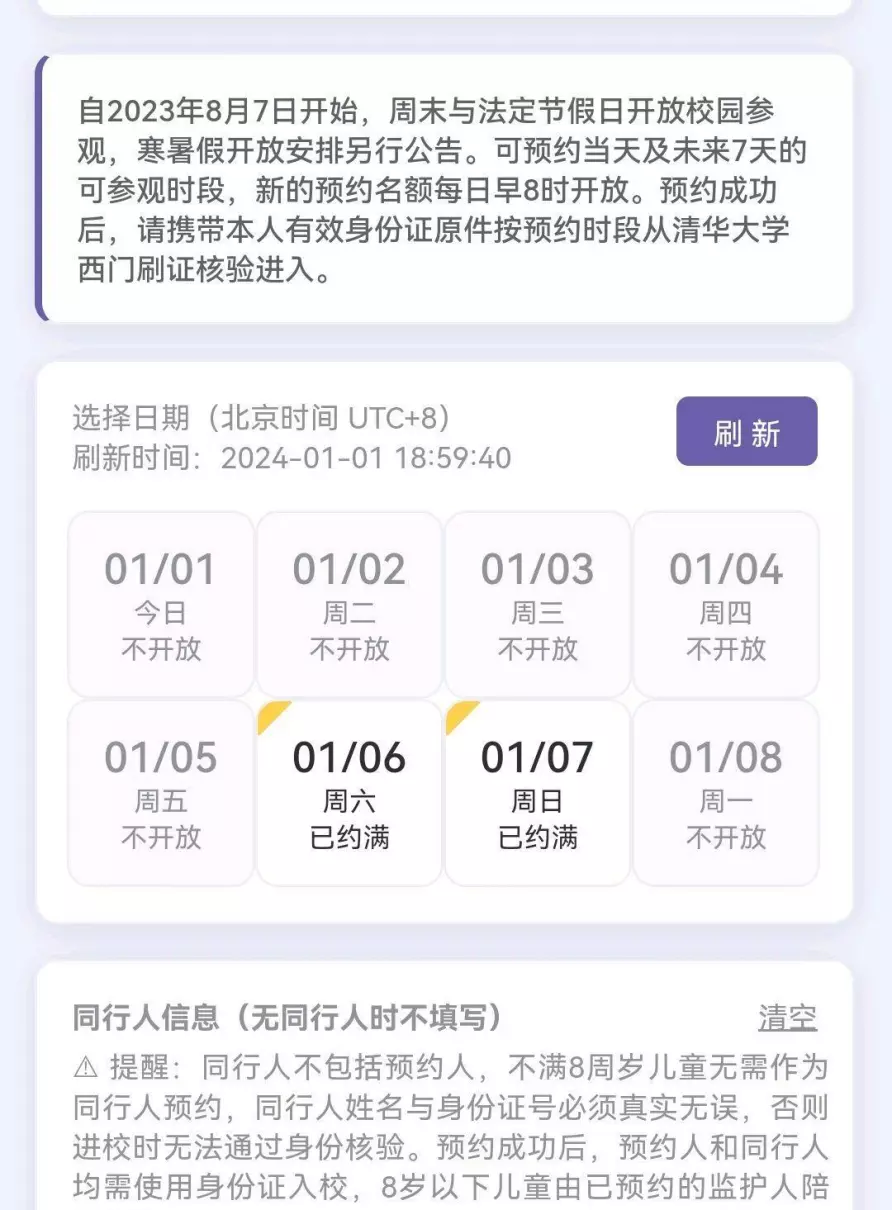The image size is (892, 1210).
Task: Choose the 01/02 周二 date
Action: pyautogui.click(x=349, y=604)
